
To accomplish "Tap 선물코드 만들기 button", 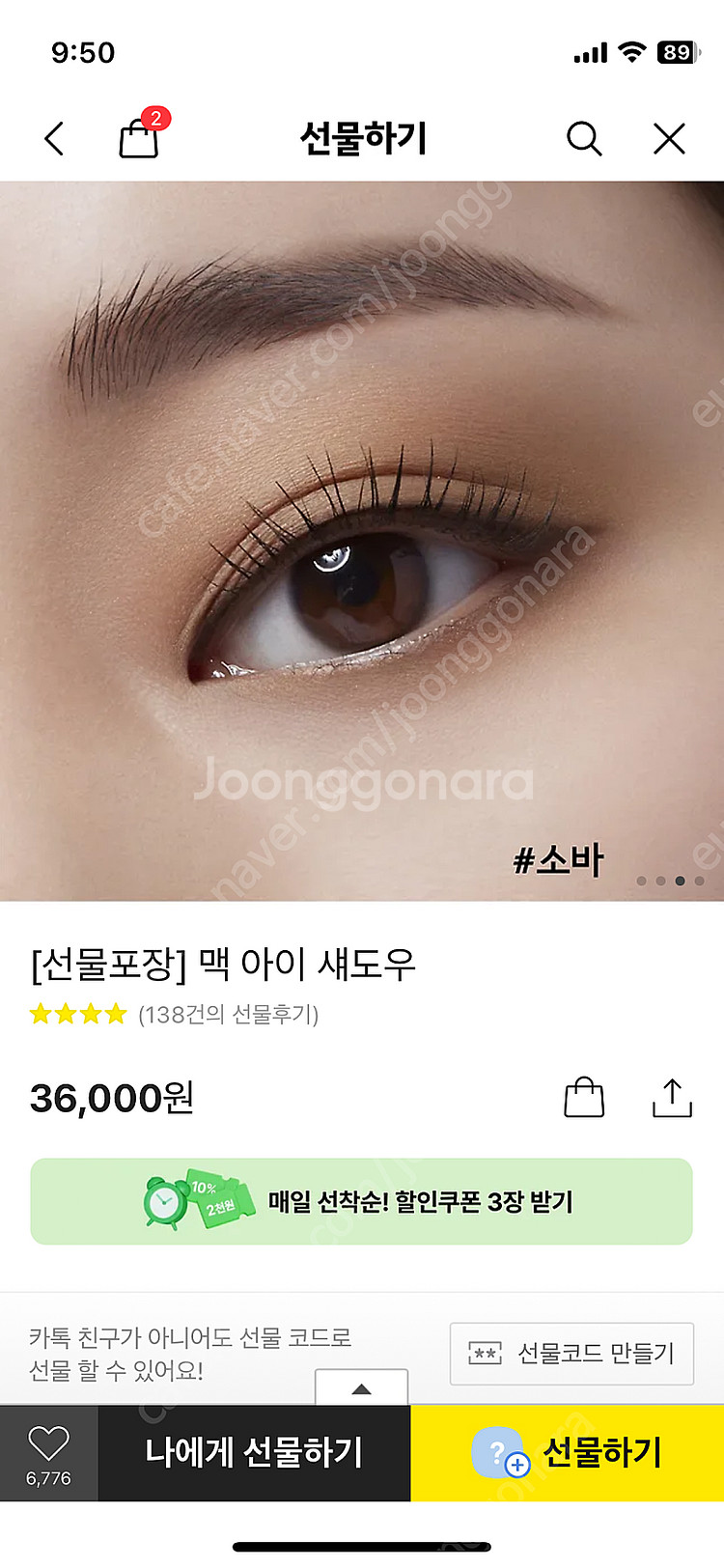I will [571, 1354].
